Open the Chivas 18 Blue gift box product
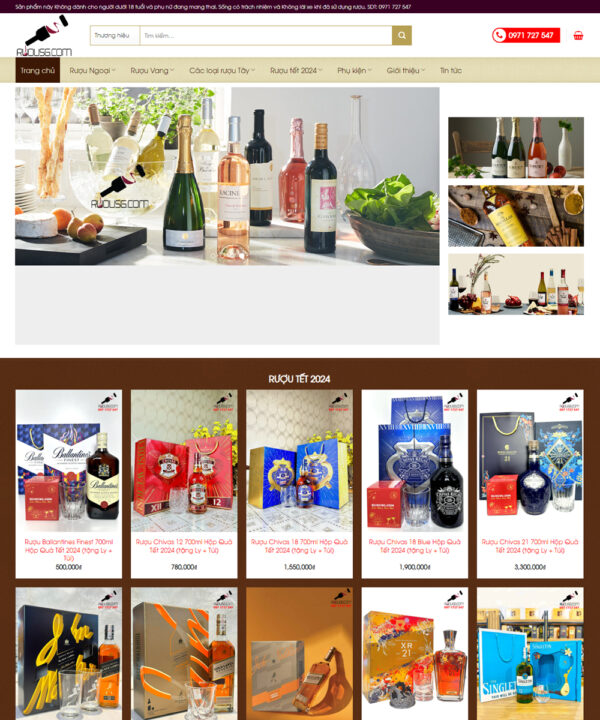This screenshot has width=600, height=720. [415, 545]
